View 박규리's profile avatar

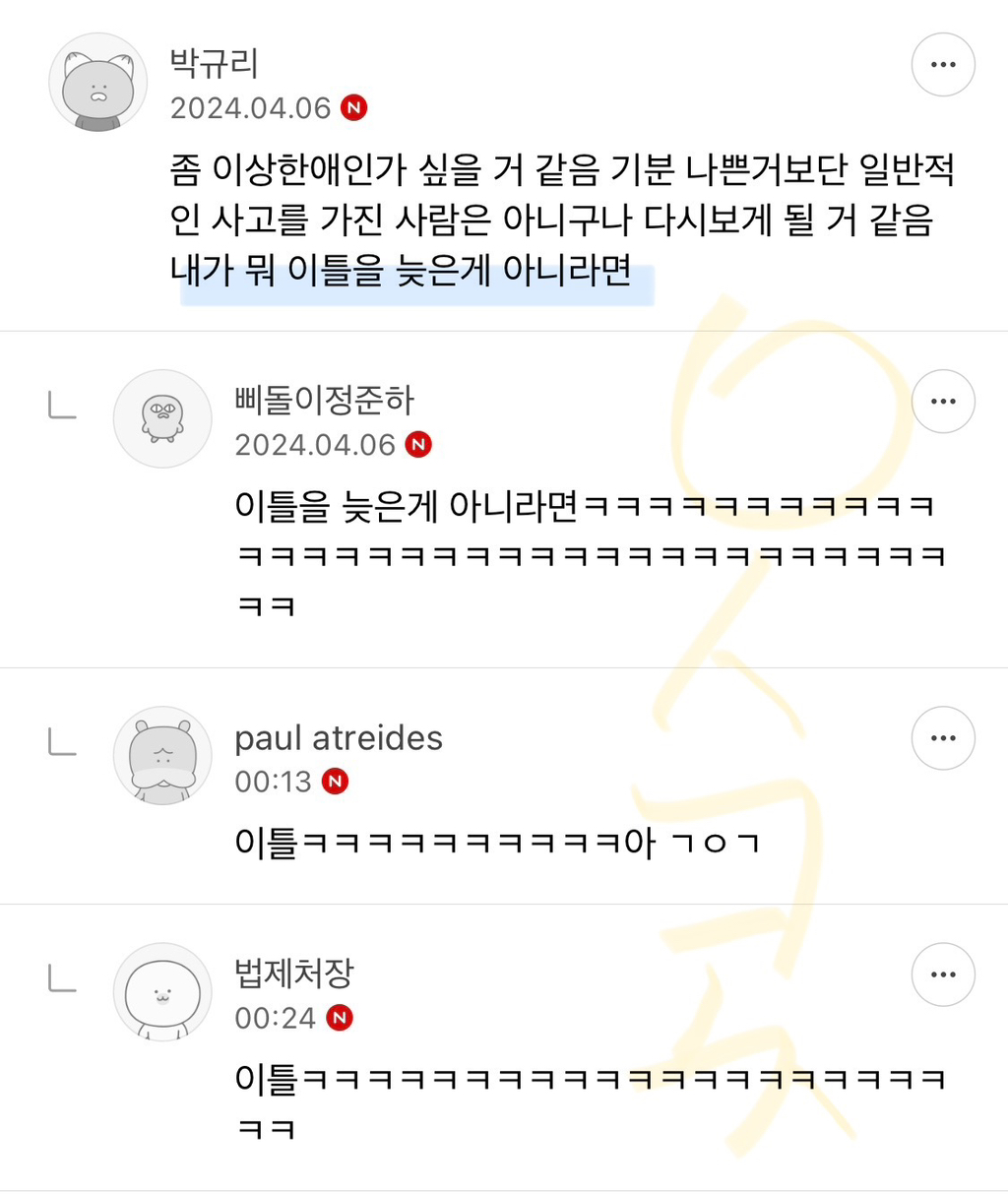pos(98,83)
